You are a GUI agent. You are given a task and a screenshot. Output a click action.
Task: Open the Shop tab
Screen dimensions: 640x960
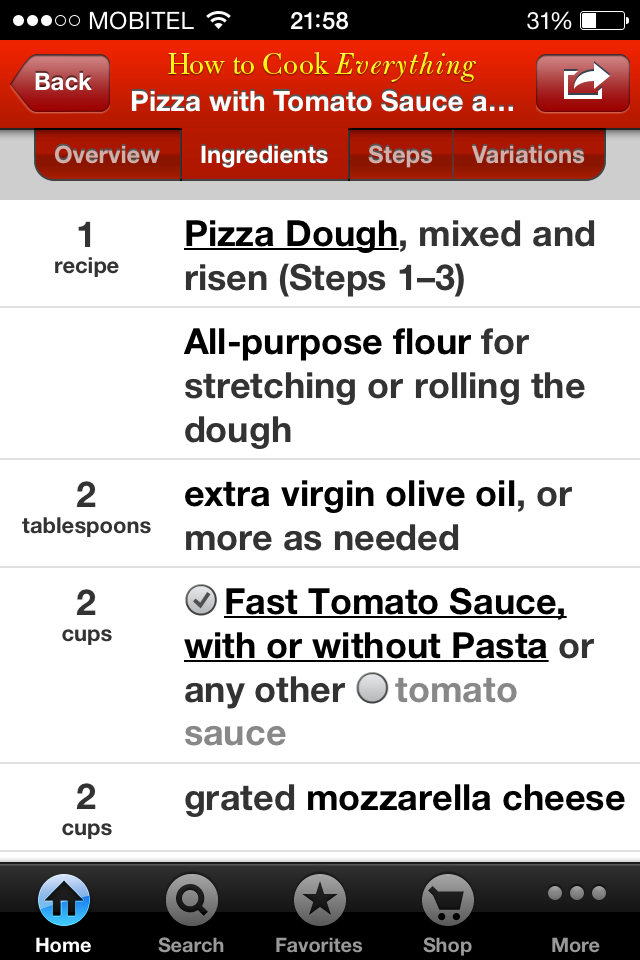(x=447, y=914)
